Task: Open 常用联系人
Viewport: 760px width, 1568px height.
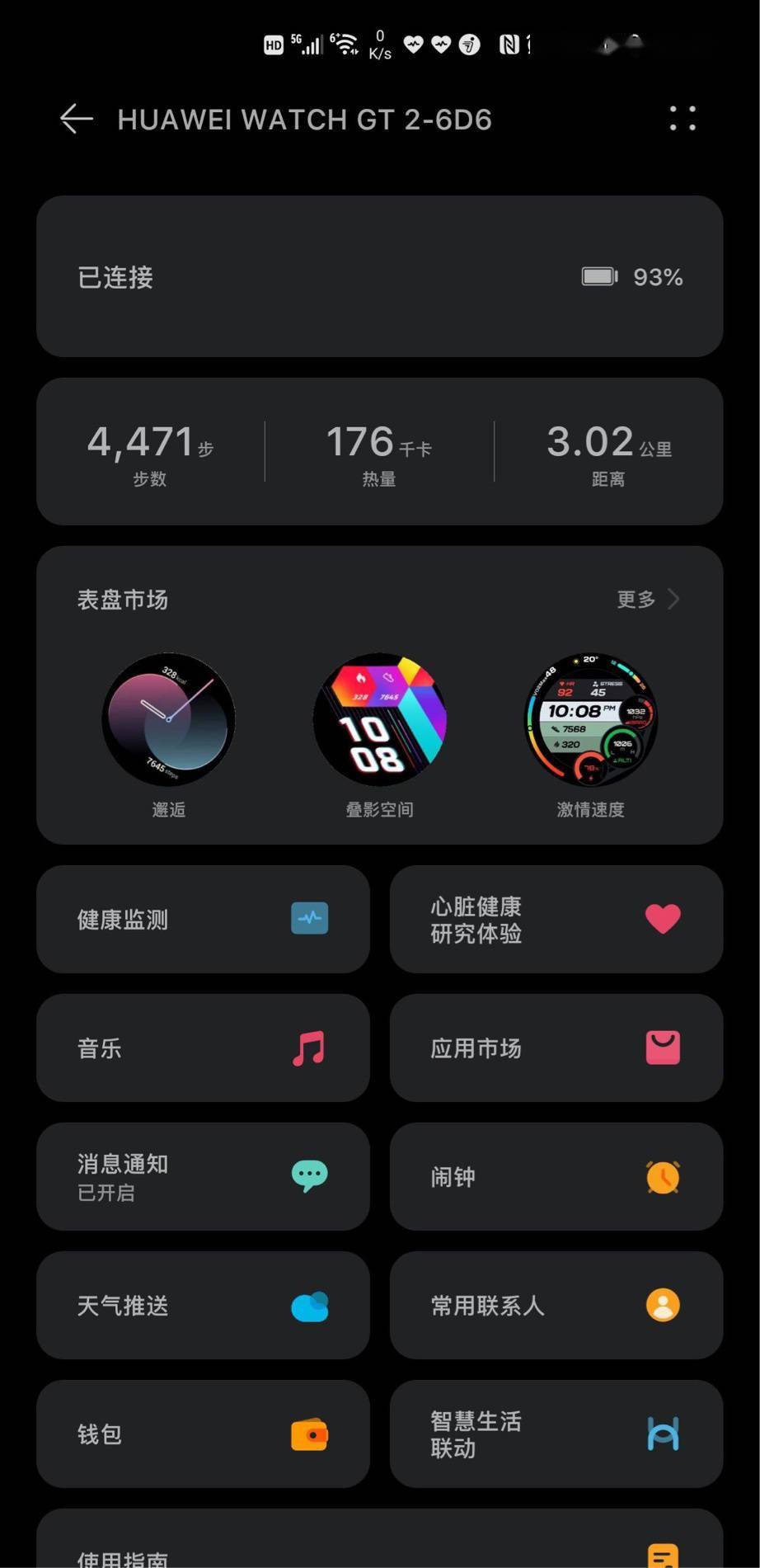Action: pyautogui.click(x=556, y=1305)
